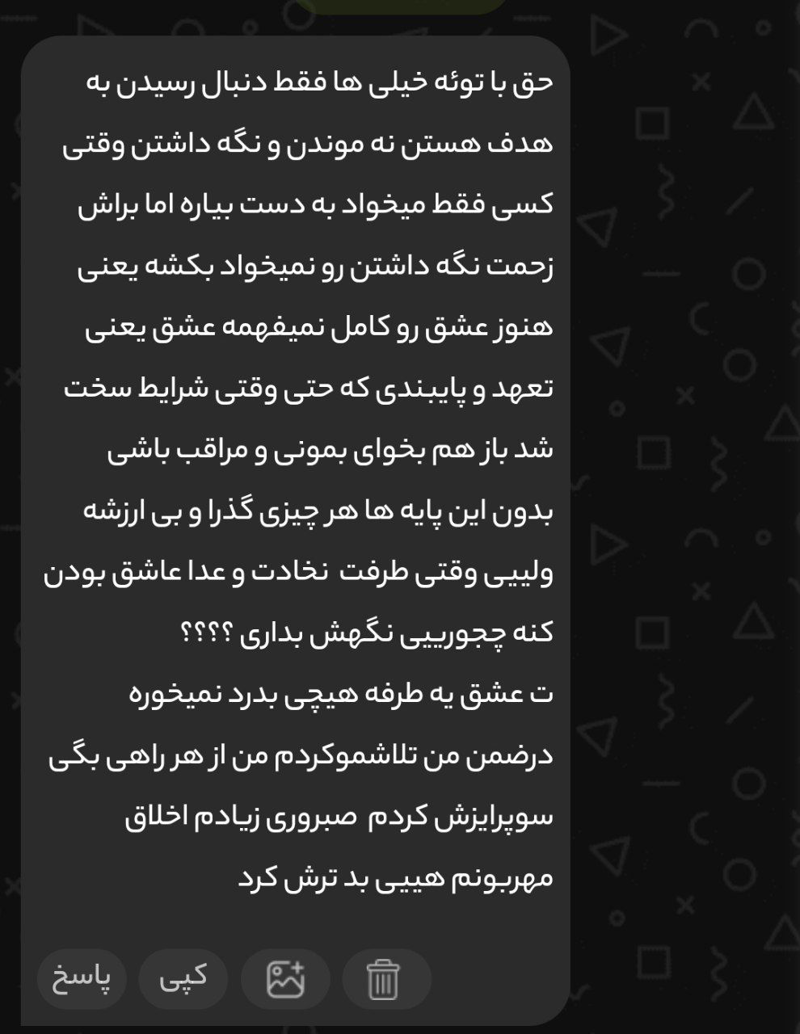
Task: Save message as image icon
Action: coord(285,978)
